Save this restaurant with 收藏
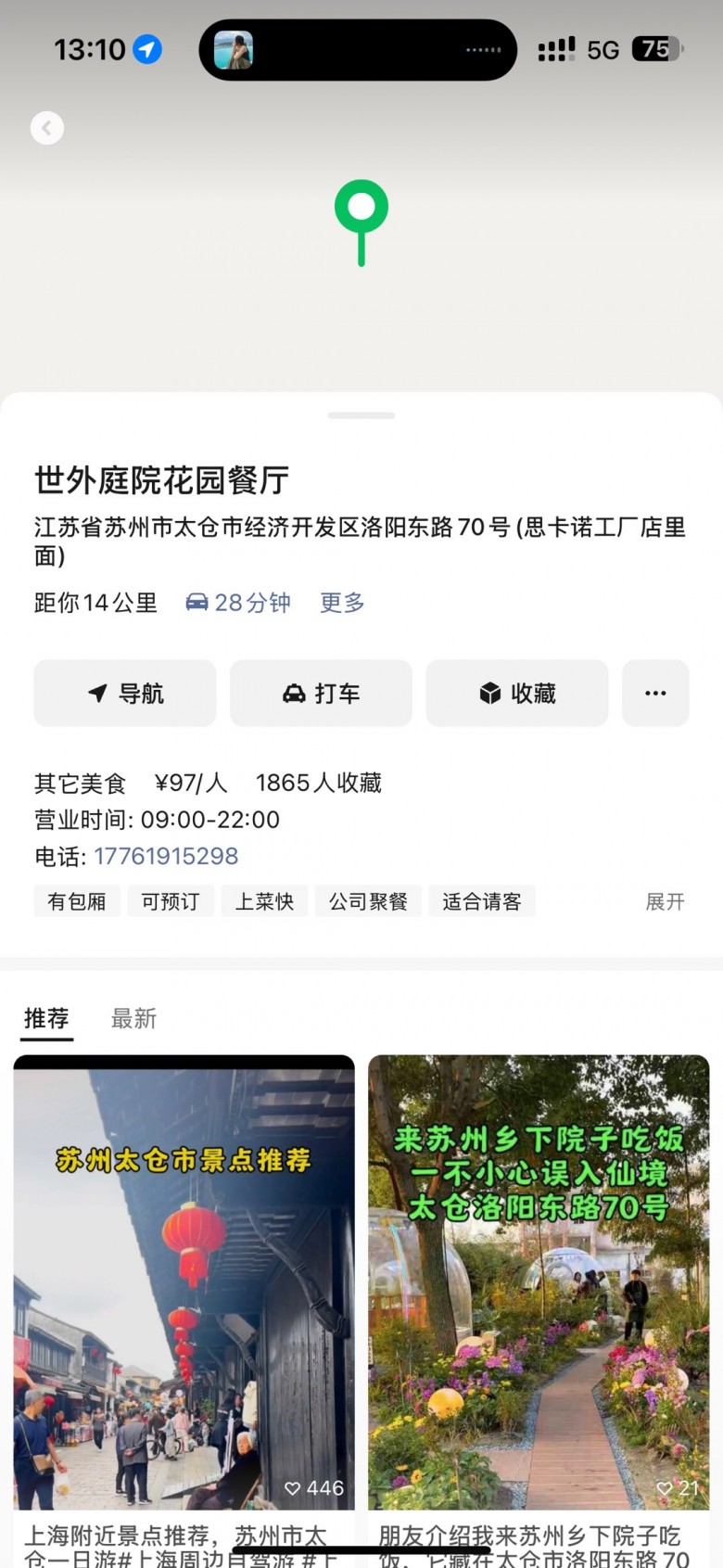Viewport: 723px width, 1568px height. [x=517, y=694]
